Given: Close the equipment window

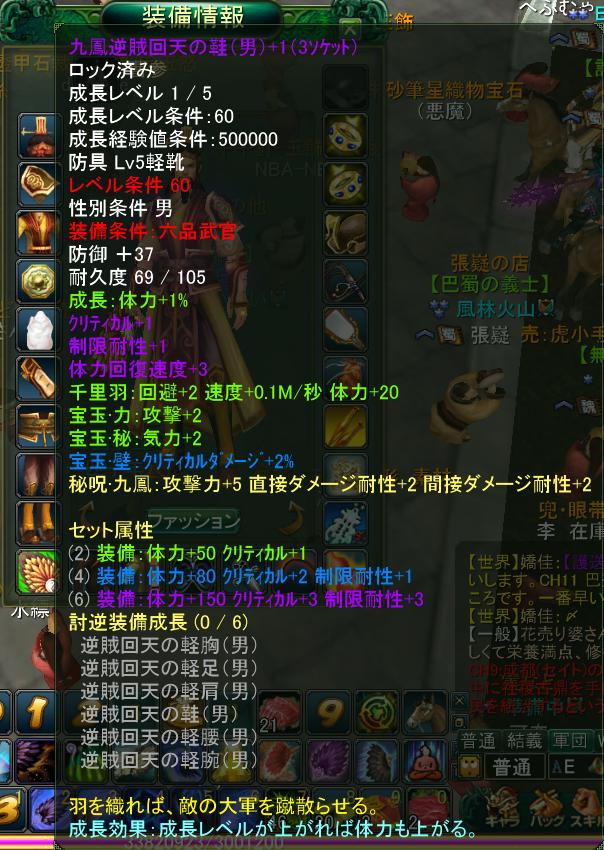Looking at the screenshot, I should click(x=349, y=28).
